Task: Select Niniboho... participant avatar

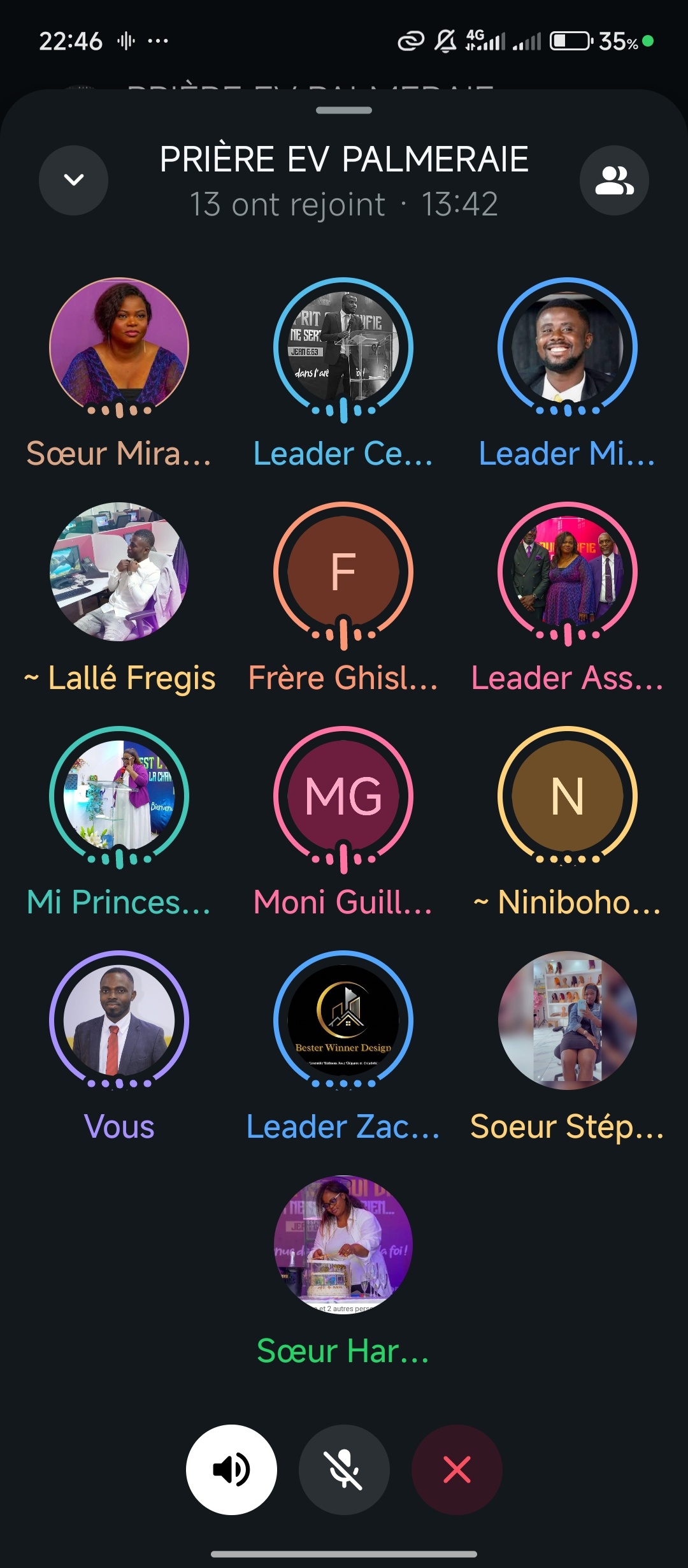Action: pos(567,796)
